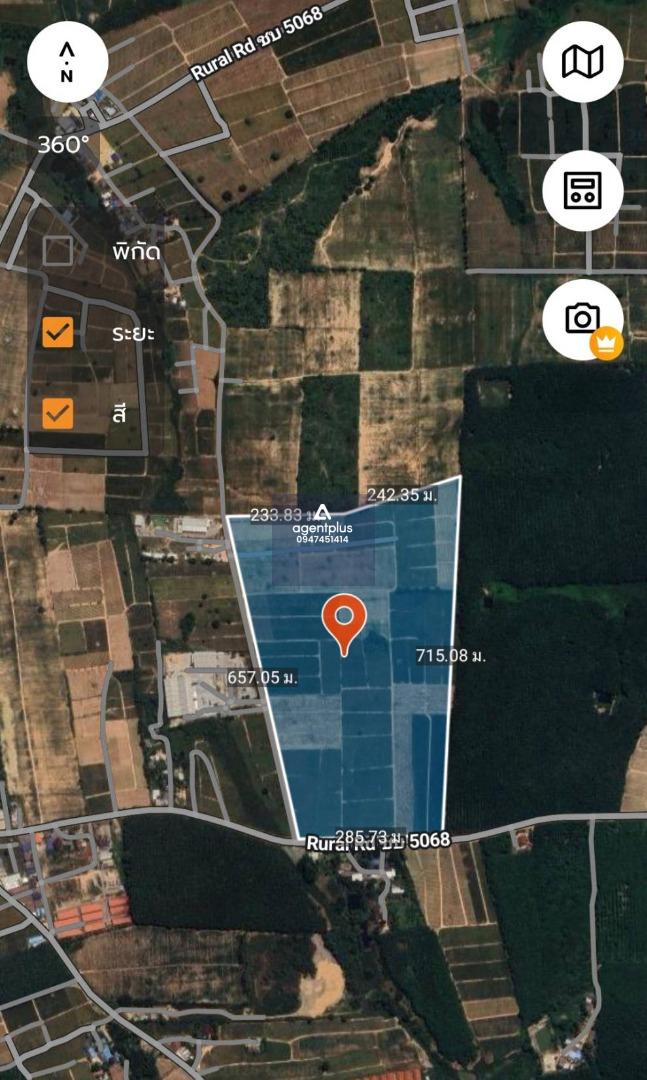The height and width of the screenshot is (1080, 647).
Task: Open the area calculator tool
Action: pos(582,191)
